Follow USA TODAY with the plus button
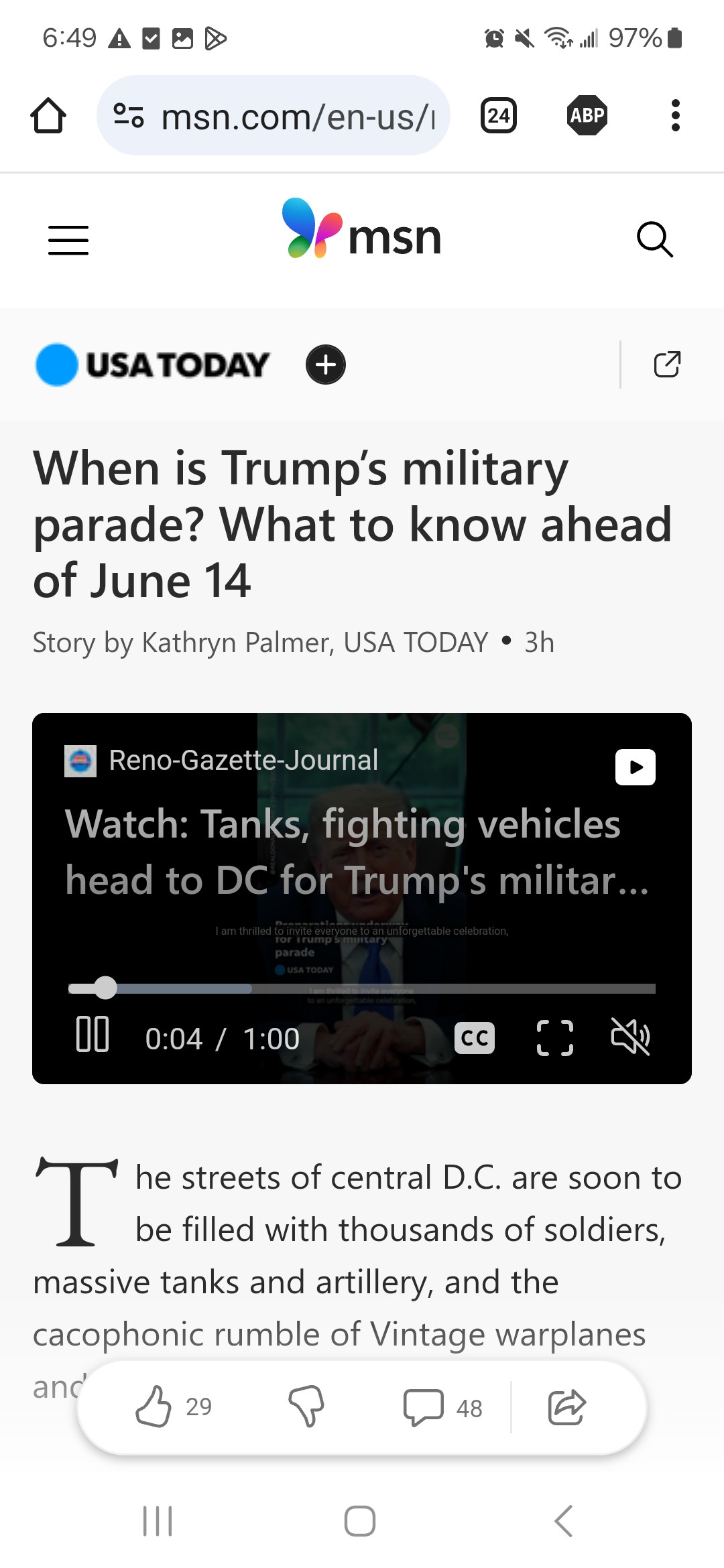This screenshot has height=1568, width=724. [x=326, y=365]
